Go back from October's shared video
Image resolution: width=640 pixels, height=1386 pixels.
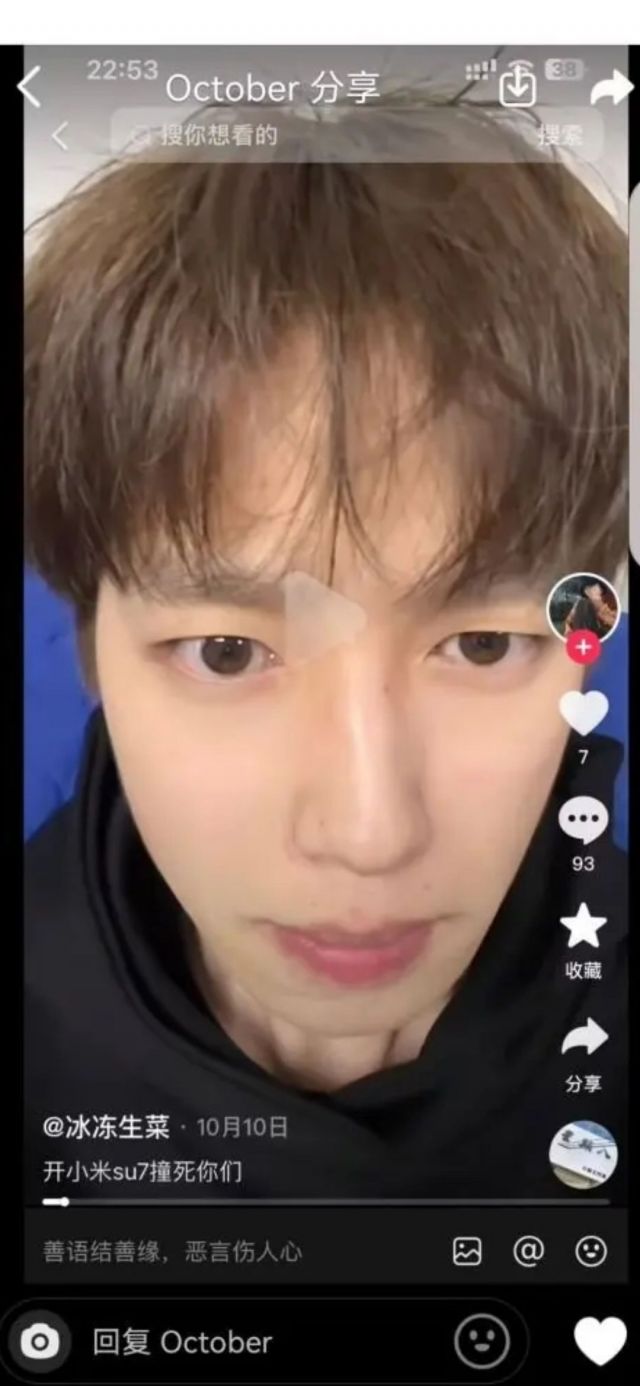(x=29, y=88)
